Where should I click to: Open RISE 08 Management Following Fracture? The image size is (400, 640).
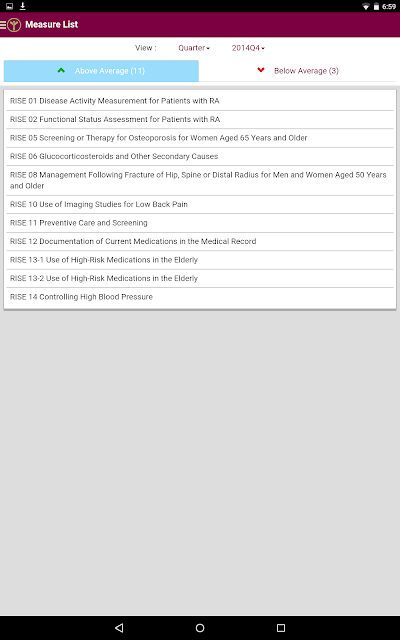[200, 180]
